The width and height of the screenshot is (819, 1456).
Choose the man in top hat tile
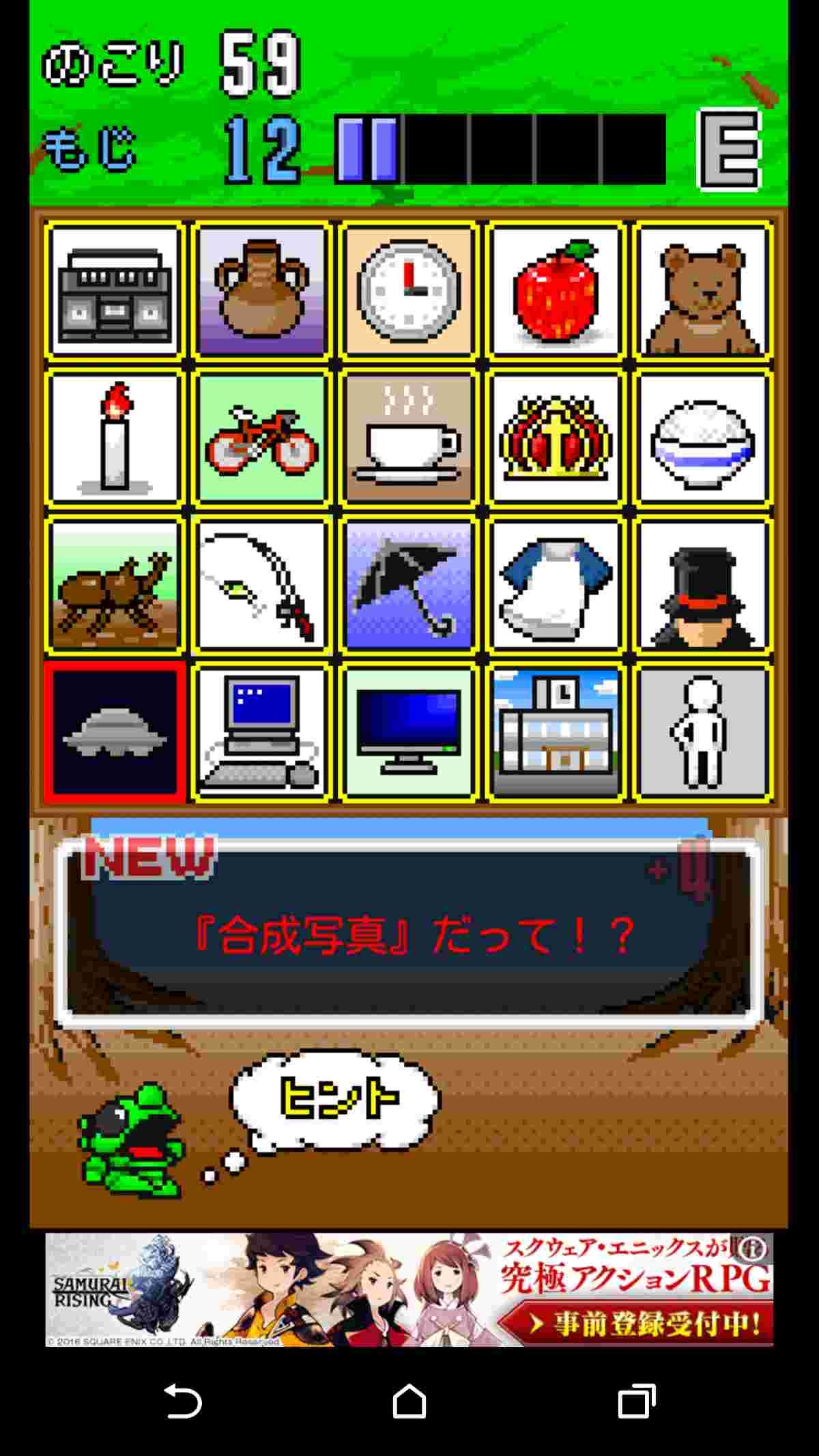click(x=703, y=585)
